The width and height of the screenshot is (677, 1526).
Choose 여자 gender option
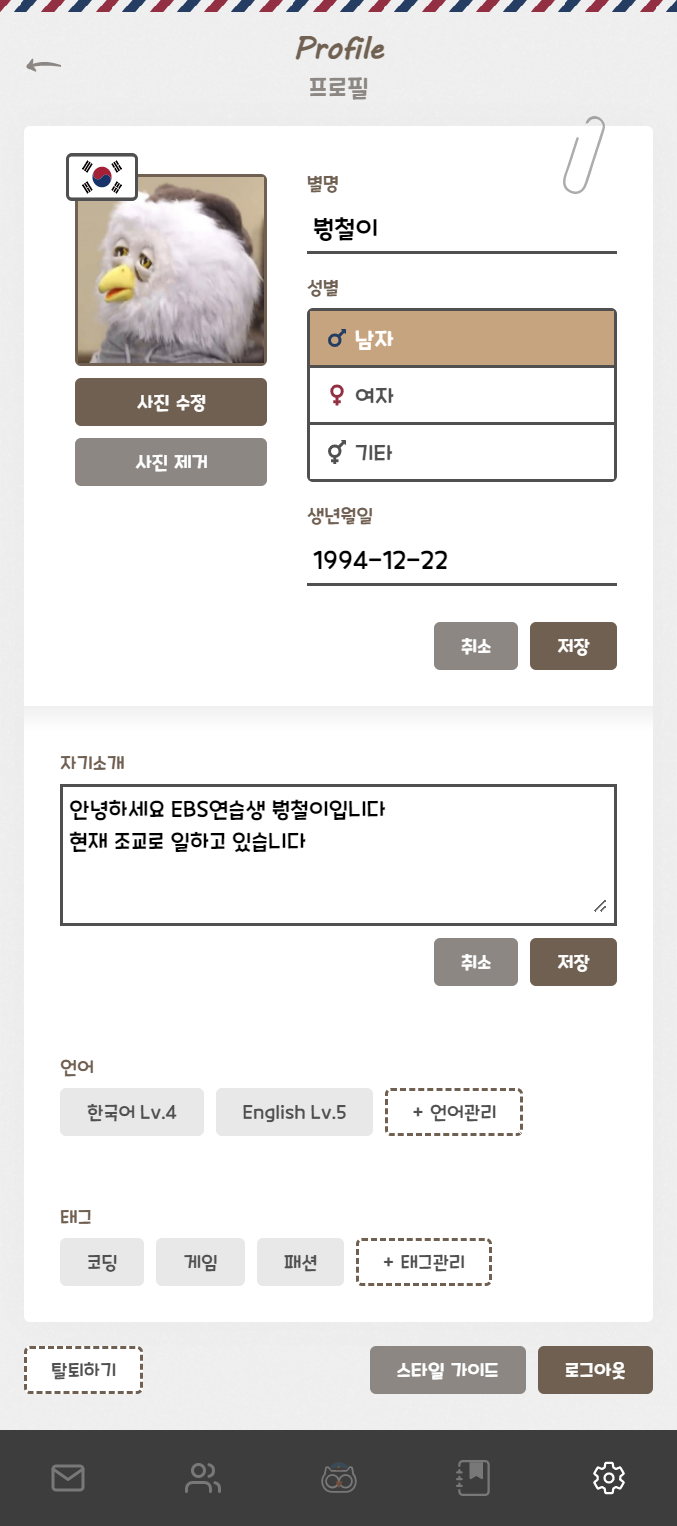(x=461, y=396)
